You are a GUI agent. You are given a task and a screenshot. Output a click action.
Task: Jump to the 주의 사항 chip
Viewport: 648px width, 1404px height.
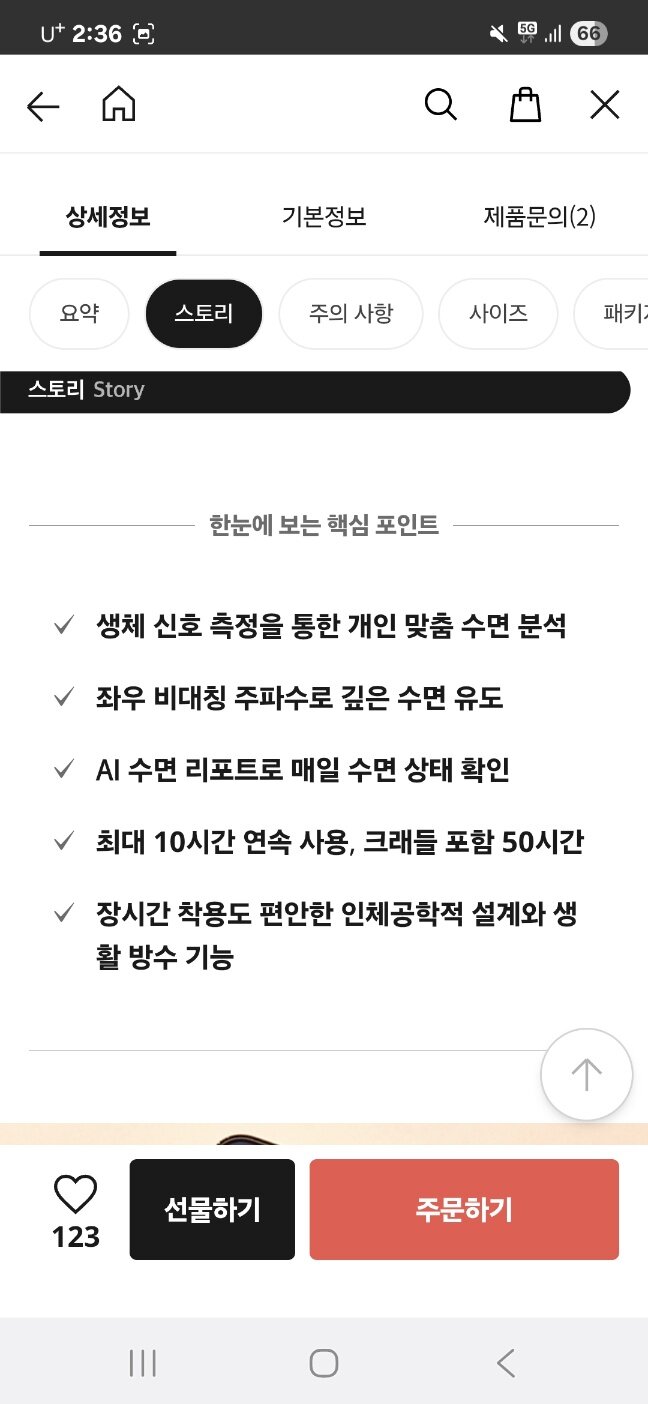pyautogui.click(x=351, y=314)
